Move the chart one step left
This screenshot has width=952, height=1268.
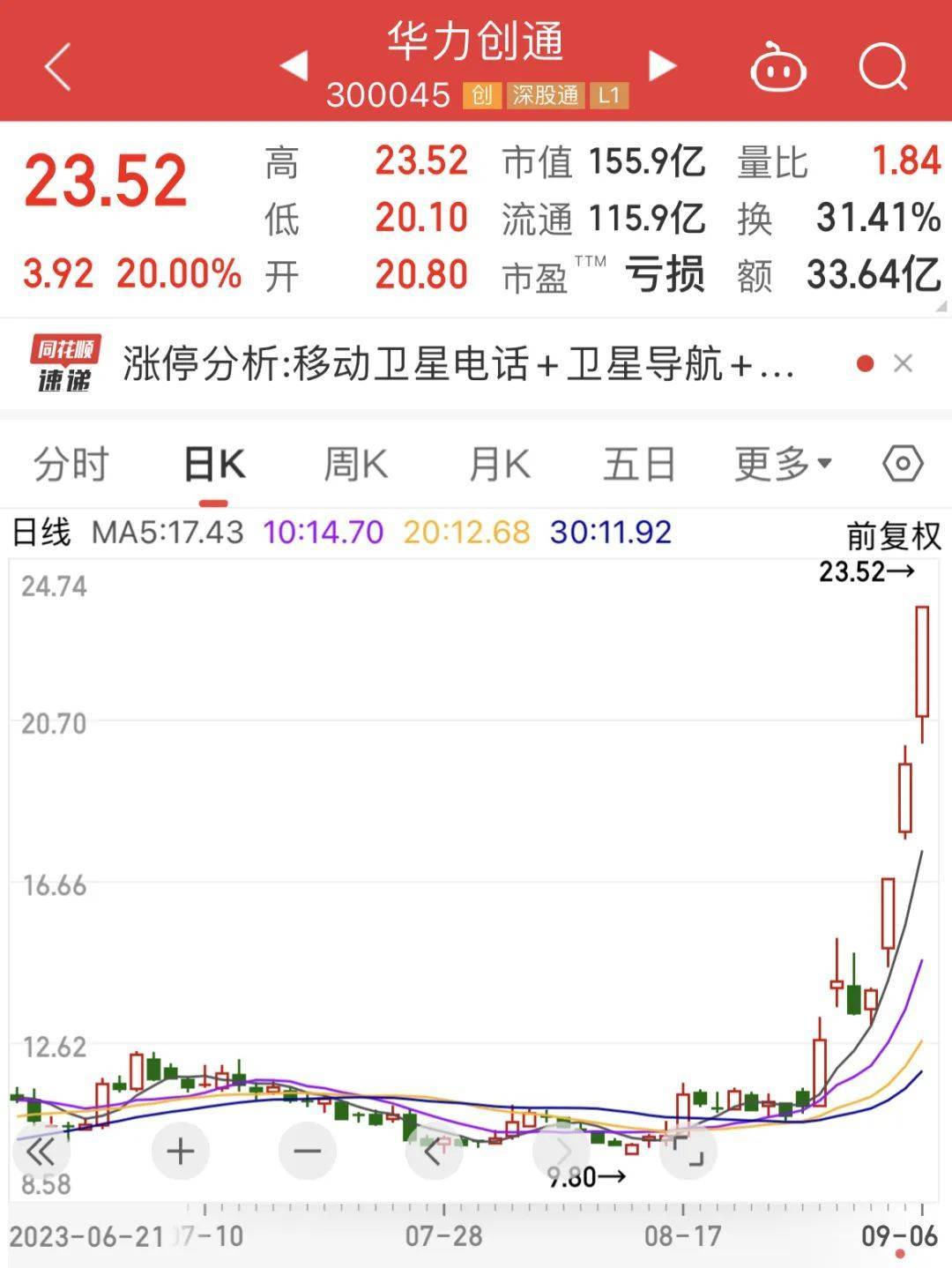point(433,1151)
